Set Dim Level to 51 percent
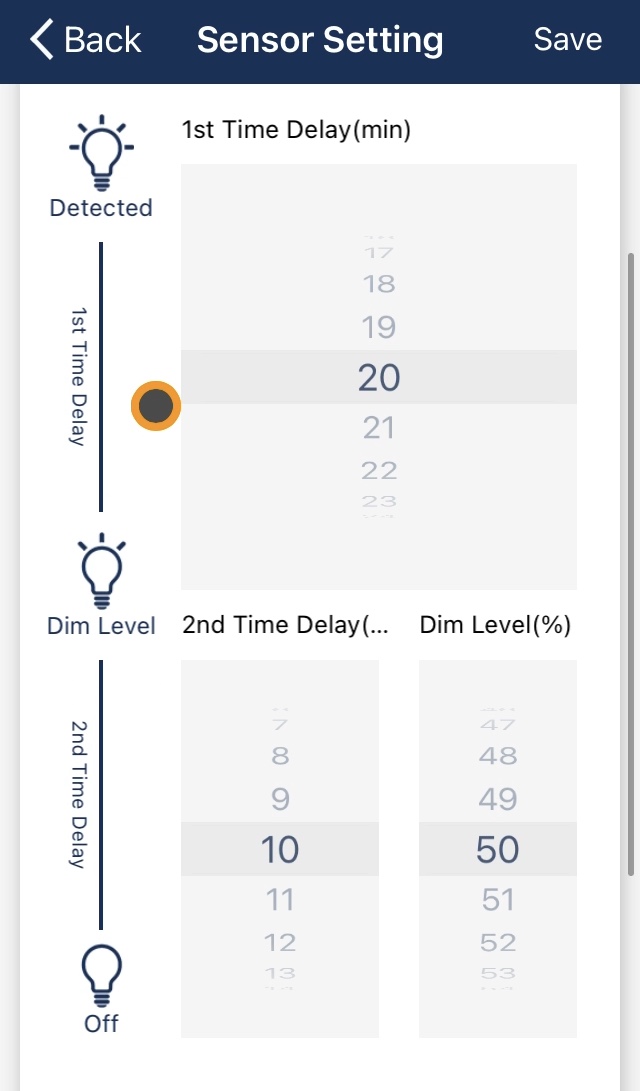The image size is (640, 1091). coord(497,900)
